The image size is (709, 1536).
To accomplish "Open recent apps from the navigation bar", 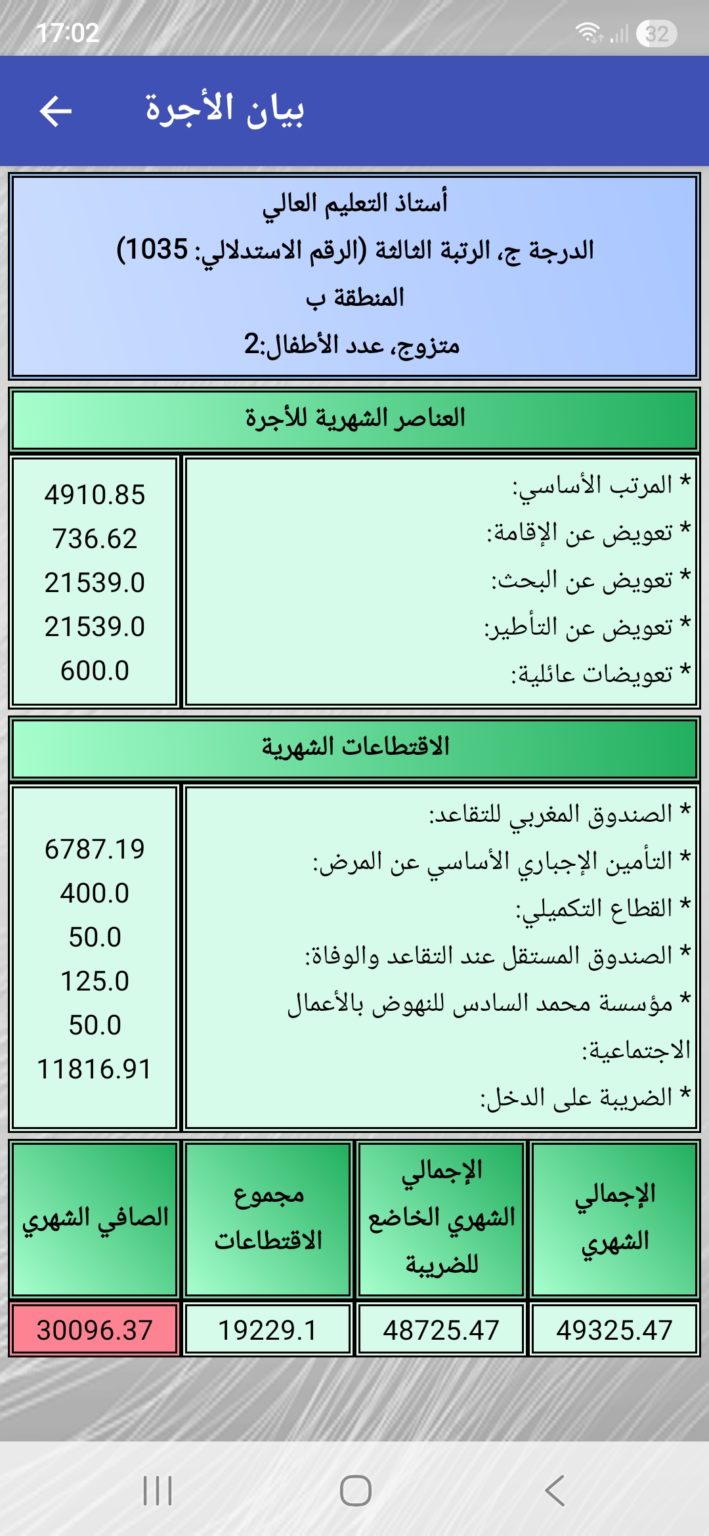I will (157, 1490).
